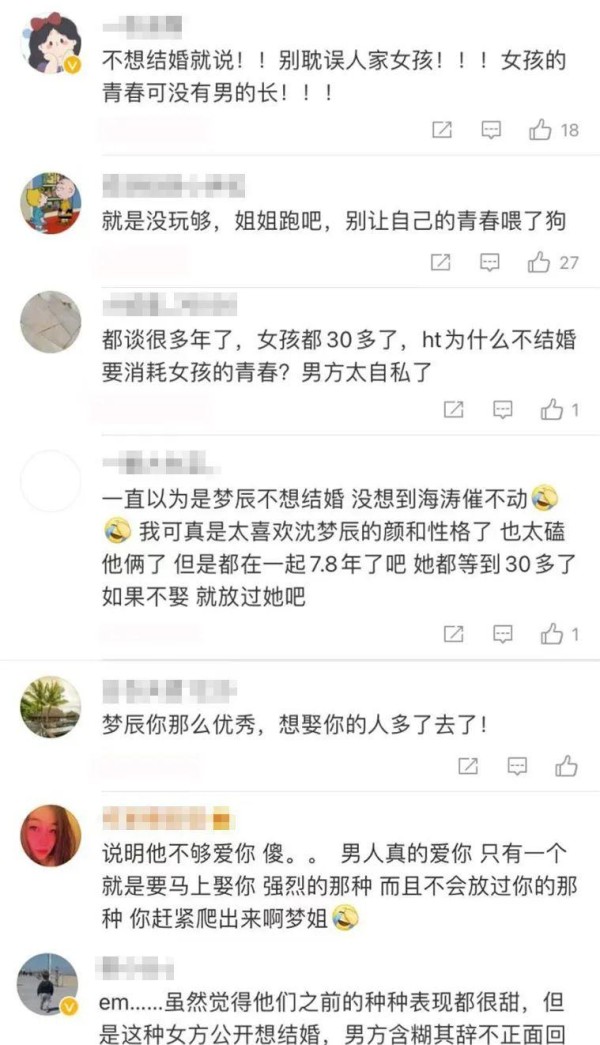The image size is (600, 1045).
Task: Open the cartoon avatar beside 就是没玩够
Action: click(51, 203)
